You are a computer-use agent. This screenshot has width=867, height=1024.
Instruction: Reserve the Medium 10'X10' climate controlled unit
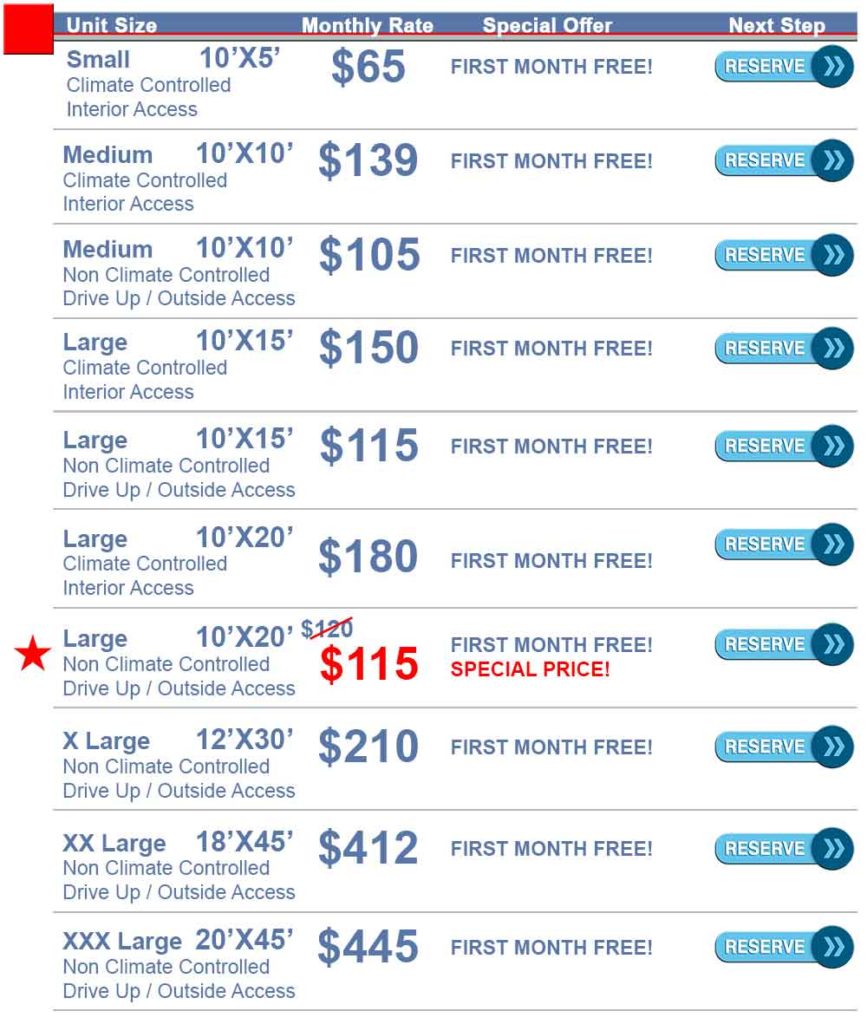pos(775,160)
